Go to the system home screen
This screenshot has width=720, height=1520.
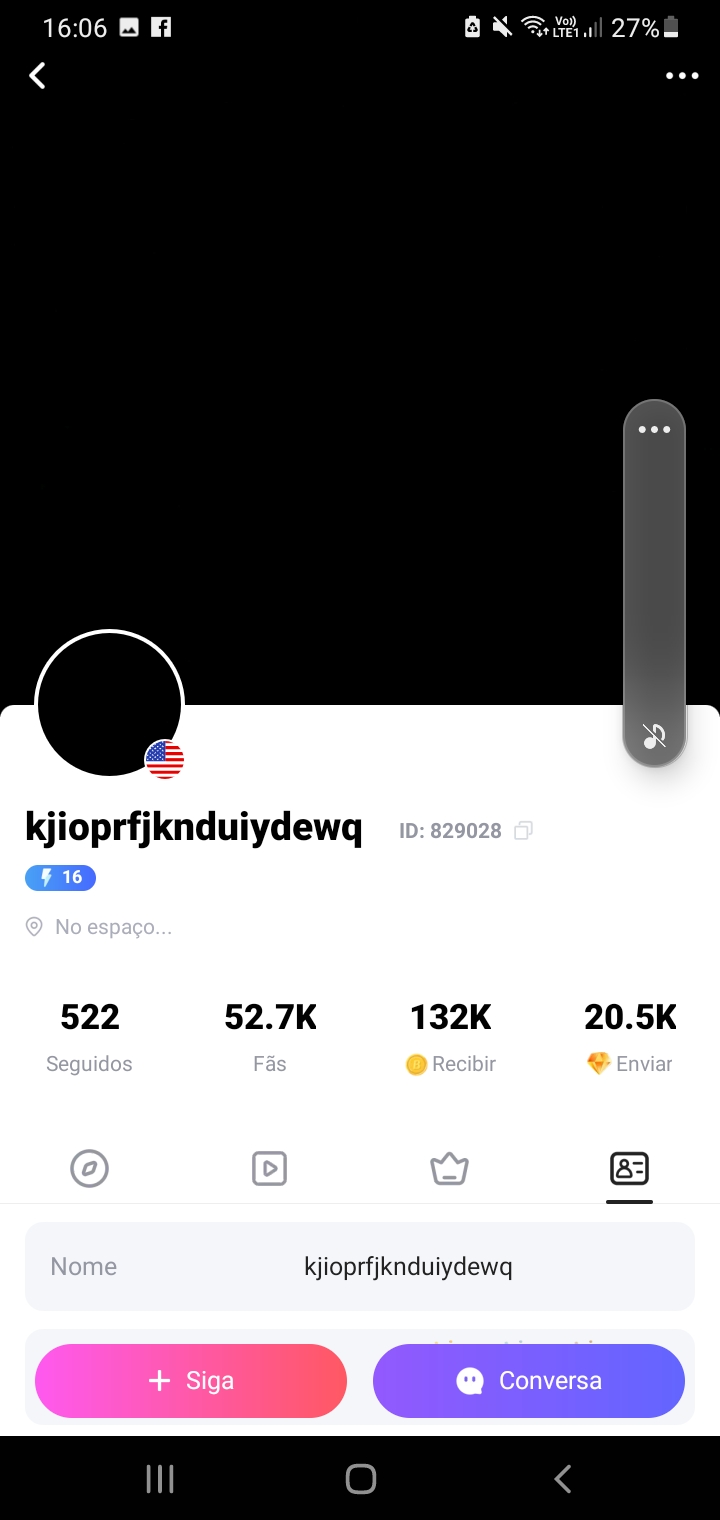[360, 1478]
